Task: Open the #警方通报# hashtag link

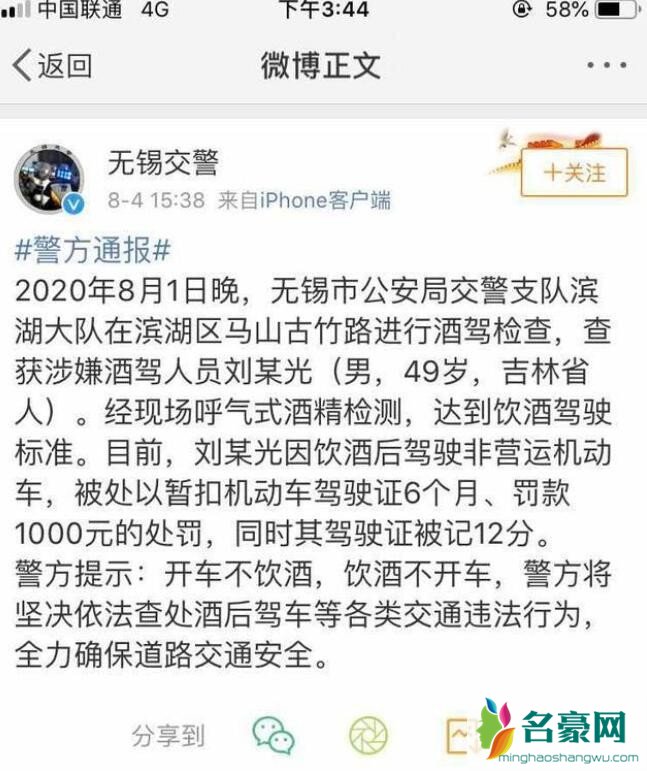Action: pyautogui.click(x=94, y=248)
